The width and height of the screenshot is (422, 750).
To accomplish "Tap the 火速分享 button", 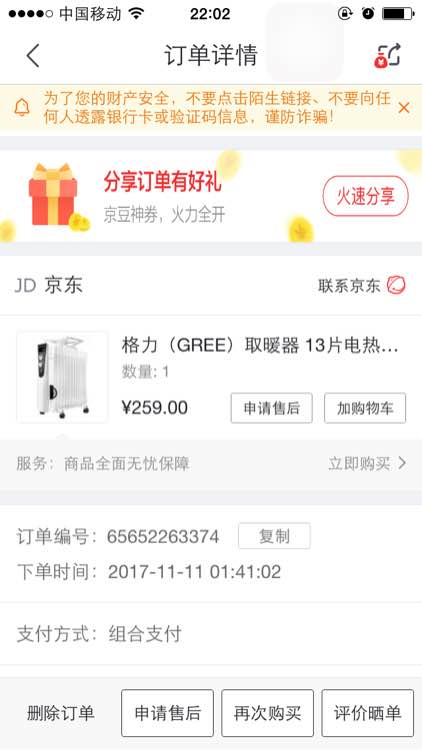I will click(x=366, y=196).
